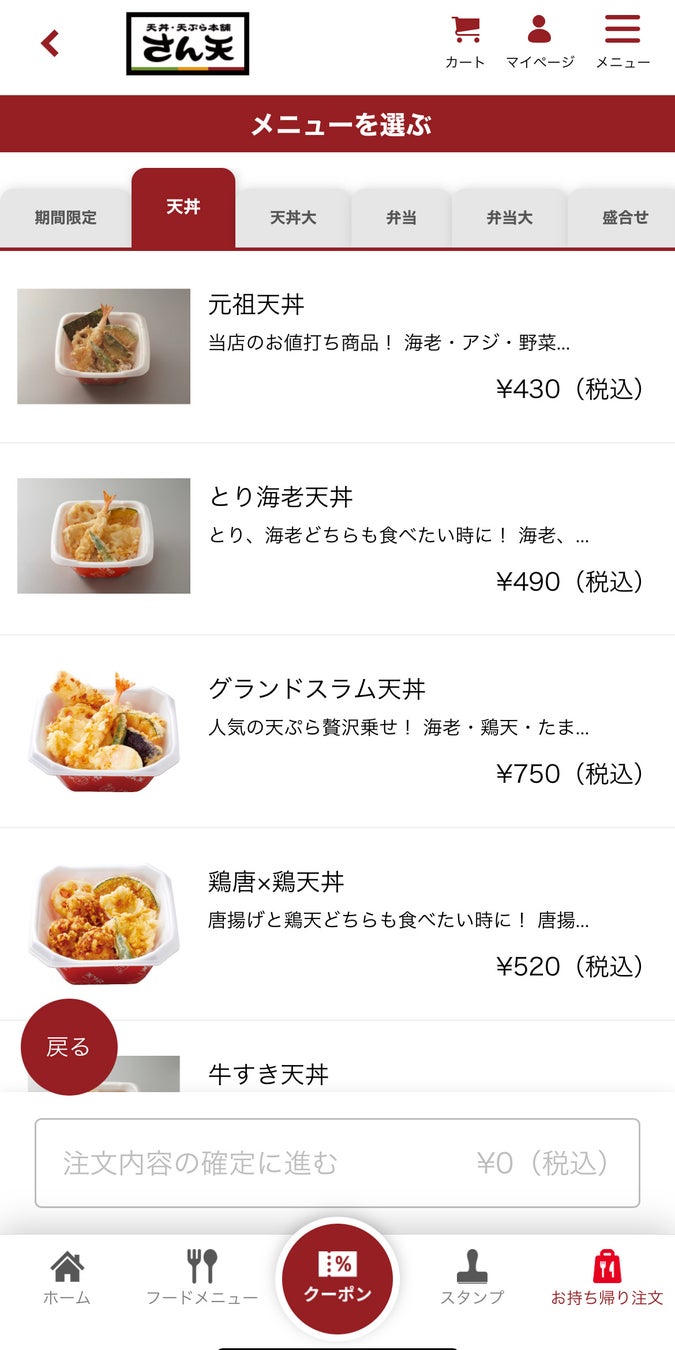Proceed with 注文内容の確定に進む
The height and width of the screenshot is (1350, 675).
(337, 1163)
